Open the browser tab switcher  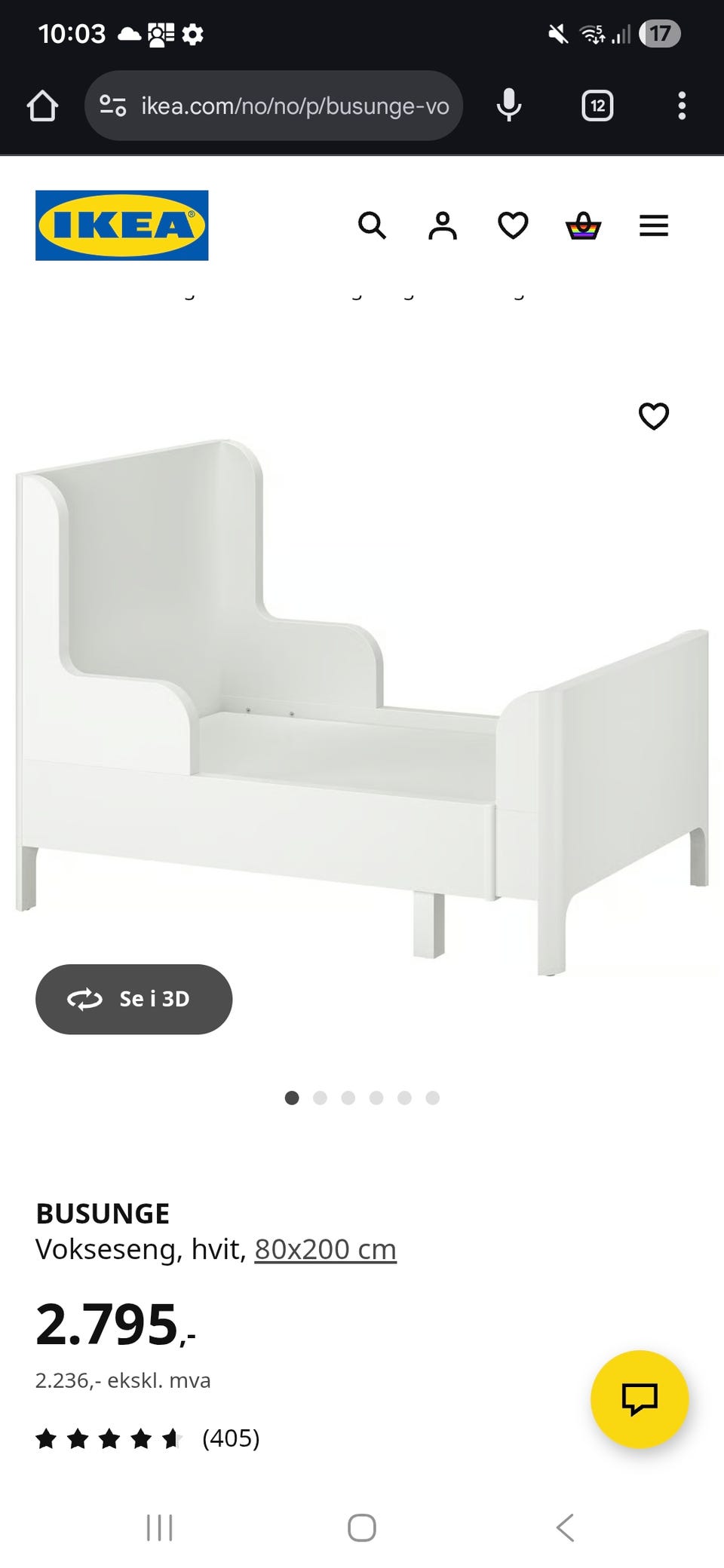(597, 106)
